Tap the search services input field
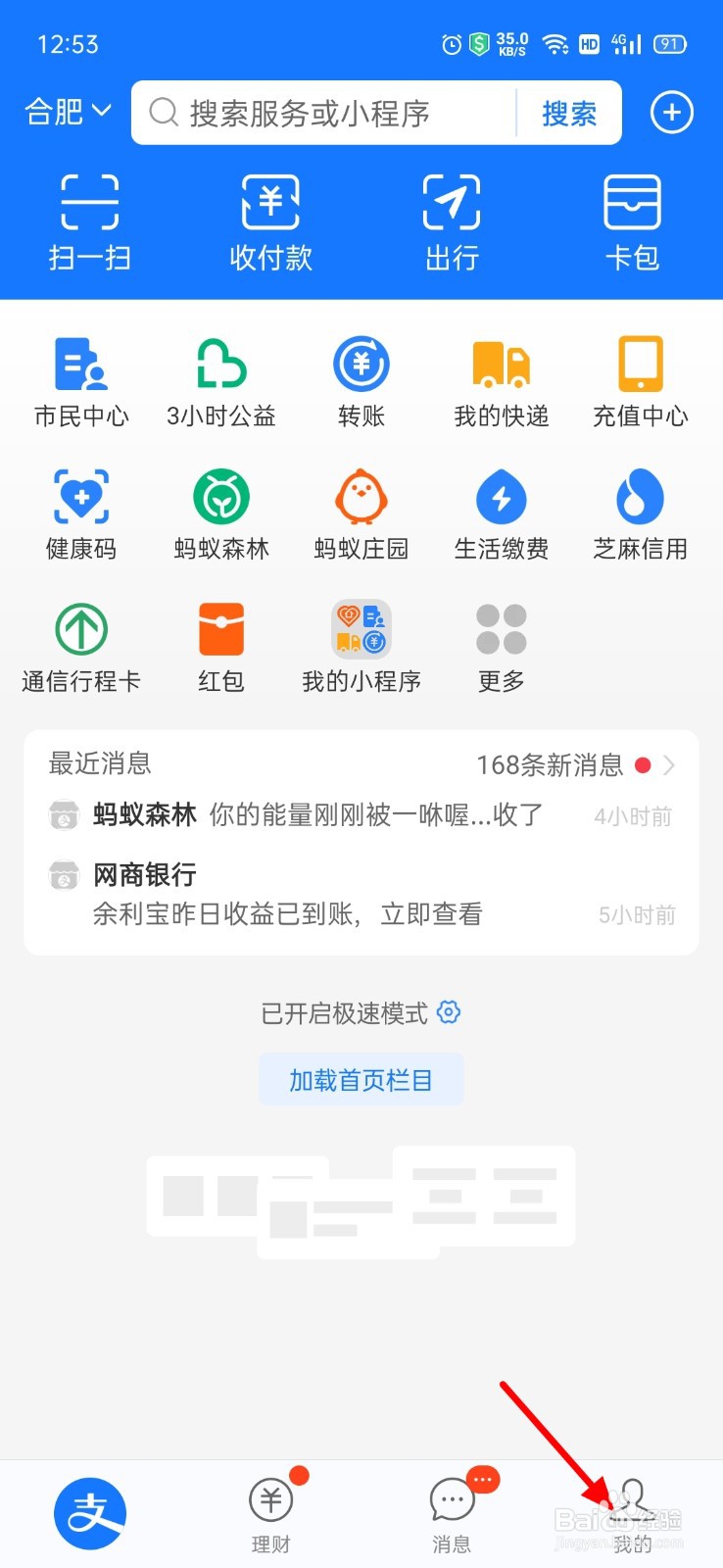The width and height of the screenshot is (723, 1568). [x=323, y=113]
